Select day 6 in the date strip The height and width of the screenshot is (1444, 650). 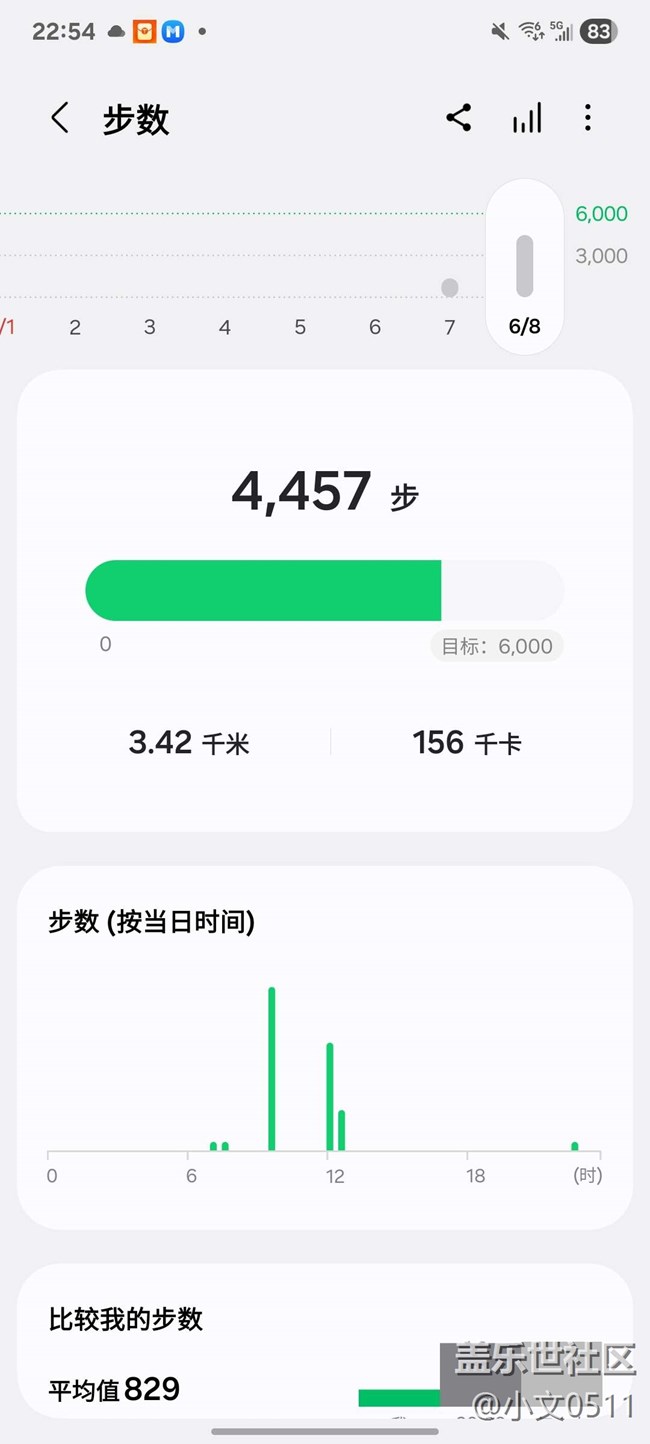(x=375, y=327)
